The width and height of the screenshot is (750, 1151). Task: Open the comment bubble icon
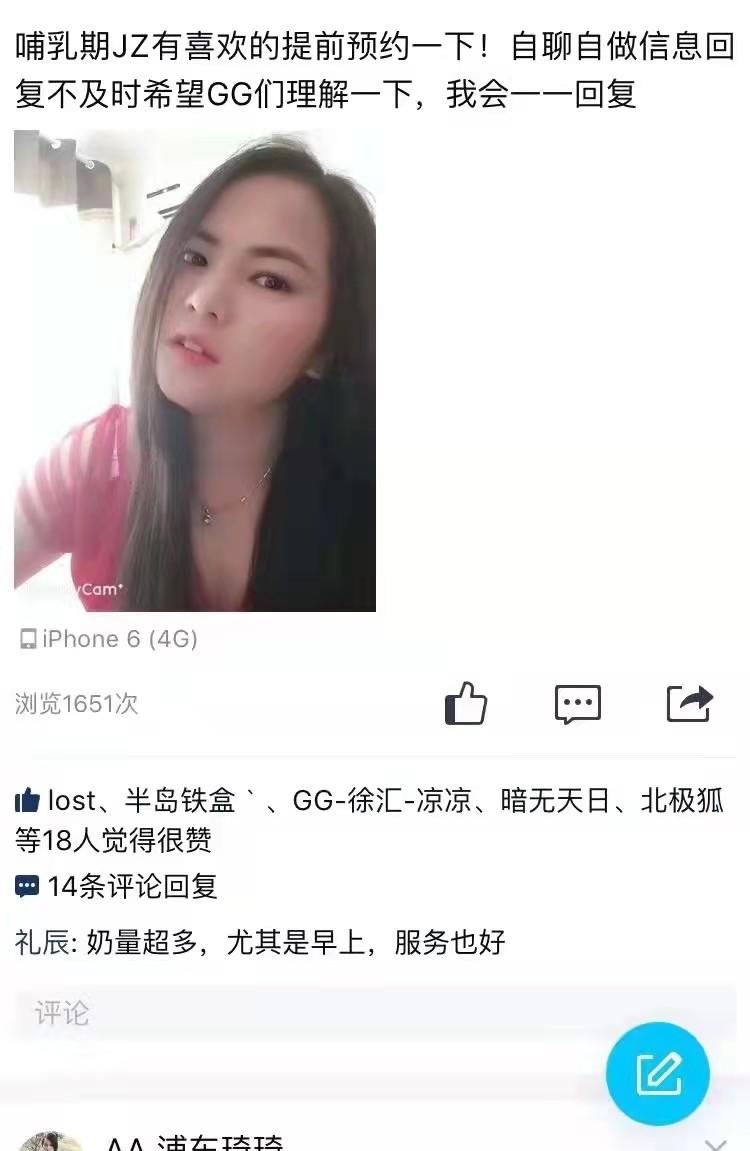(578, 704)
